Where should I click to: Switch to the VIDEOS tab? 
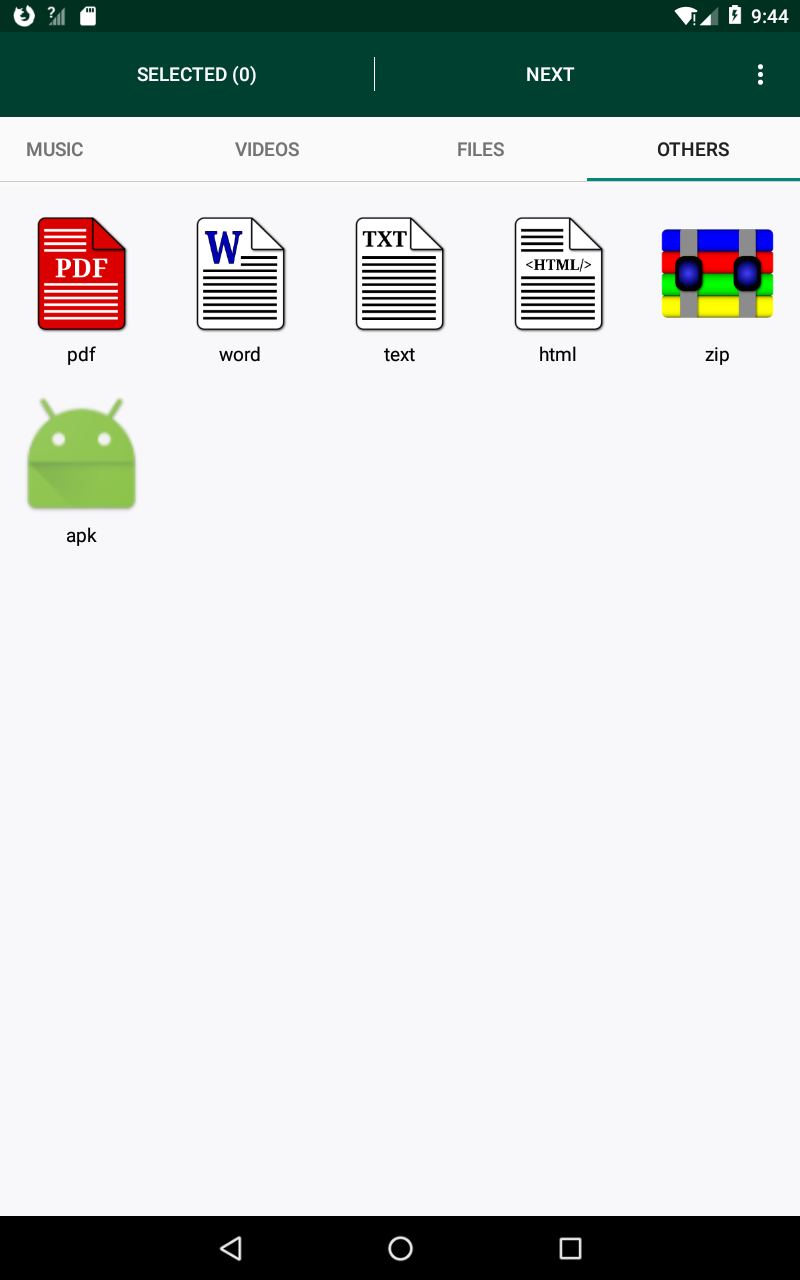tap(266, 149)
